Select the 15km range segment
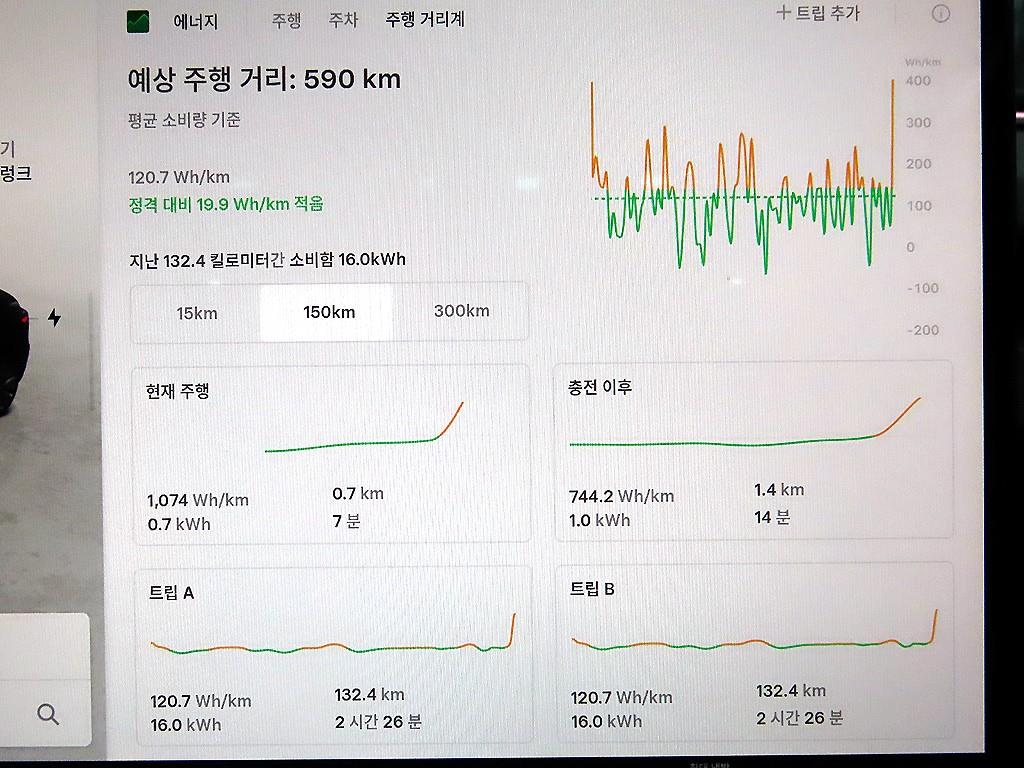Viewport: 1024px width, 768px height. click(197, 313)
